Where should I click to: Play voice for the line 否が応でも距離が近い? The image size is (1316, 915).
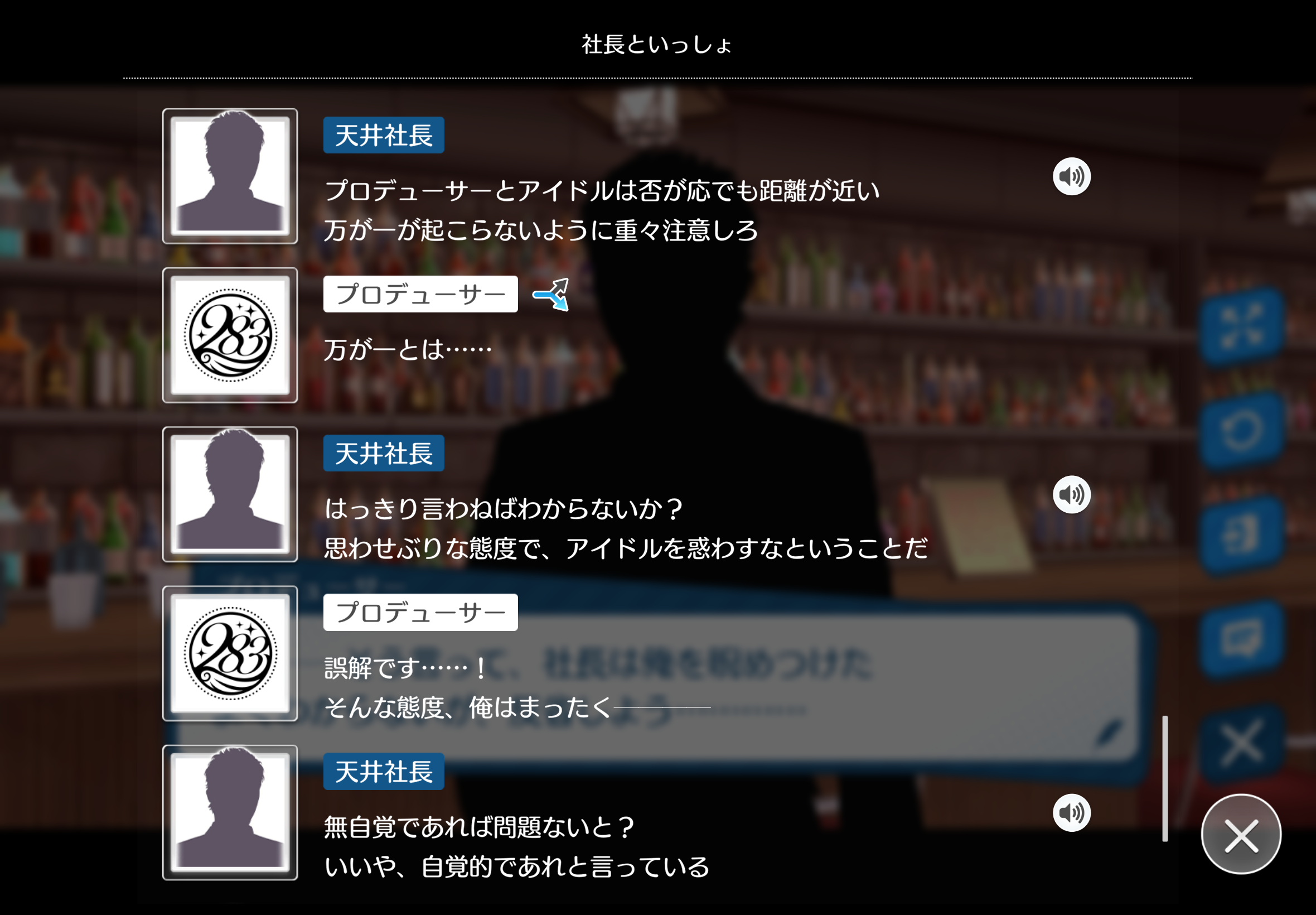[x=1071, y=176]
